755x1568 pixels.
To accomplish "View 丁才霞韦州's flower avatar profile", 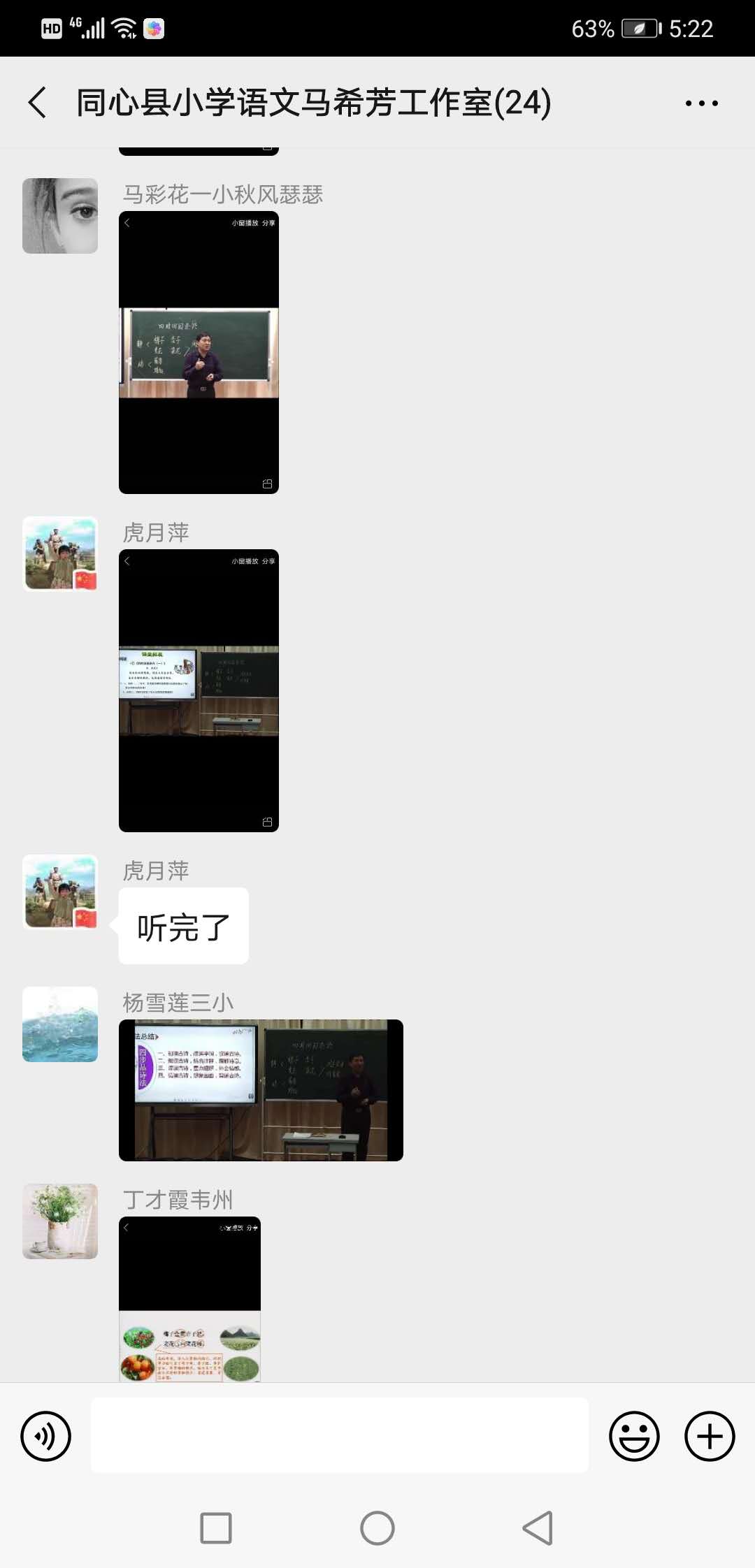I will [60, 1221].
